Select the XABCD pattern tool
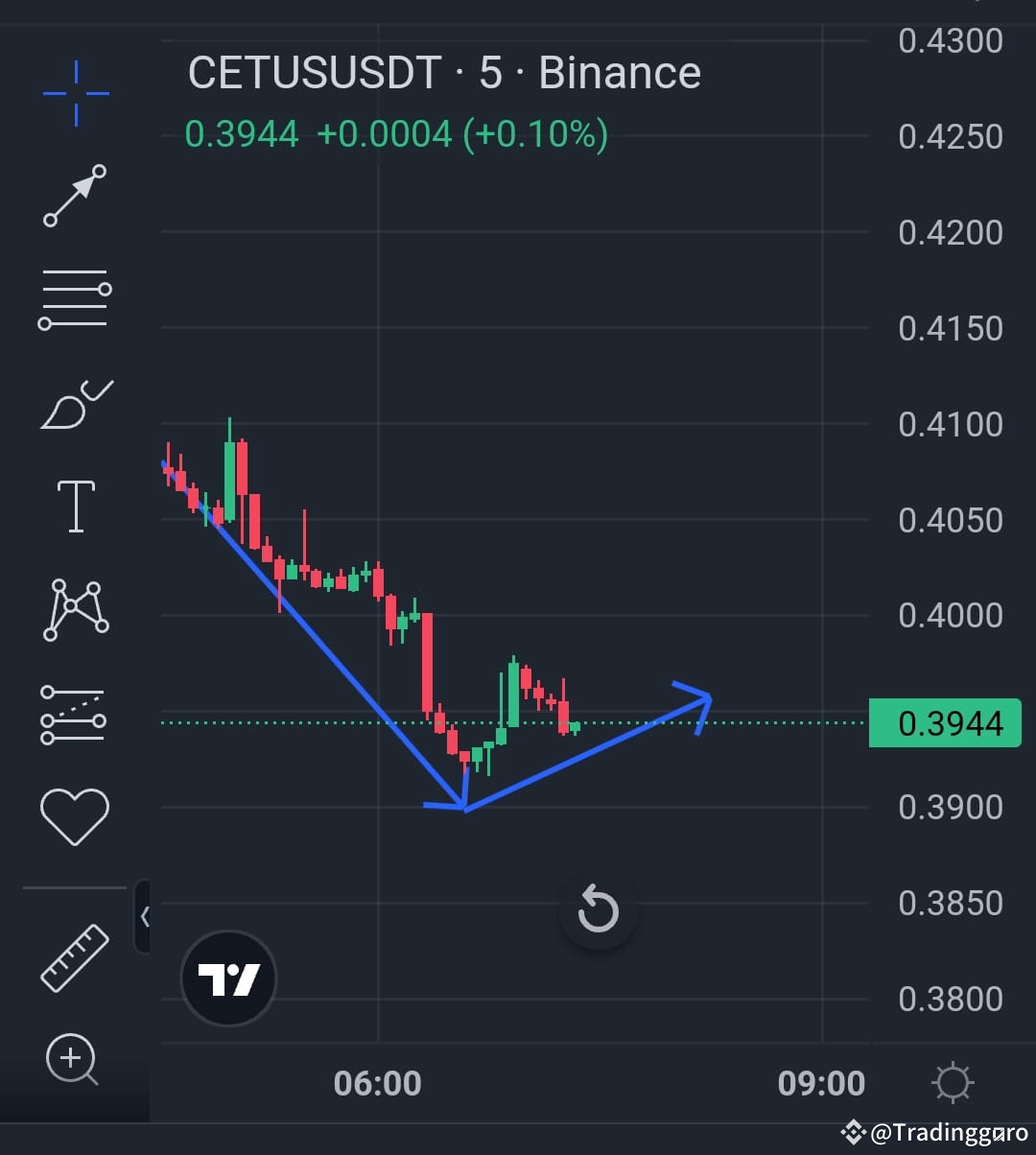 [x=75, y=608]
